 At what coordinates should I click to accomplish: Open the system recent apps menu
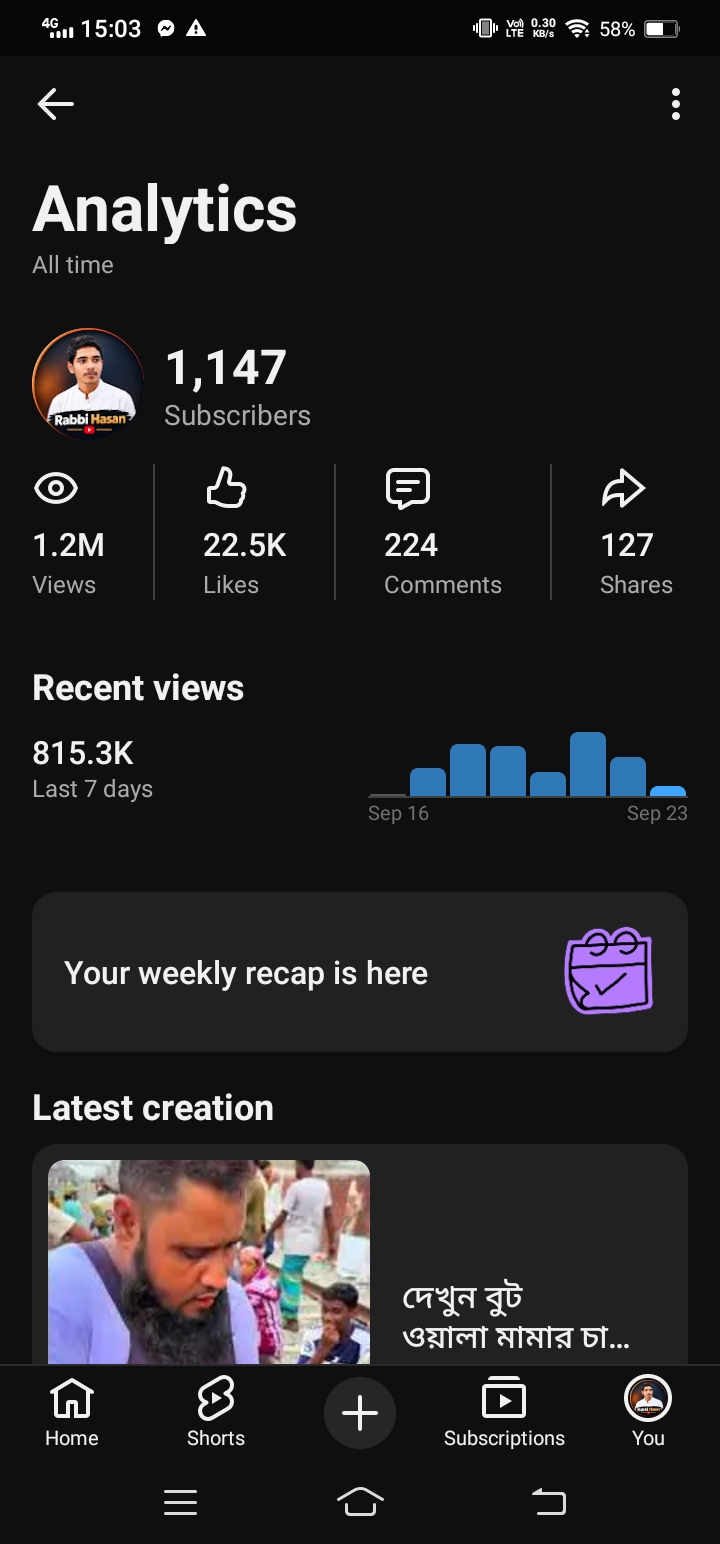coord(180,1502)
